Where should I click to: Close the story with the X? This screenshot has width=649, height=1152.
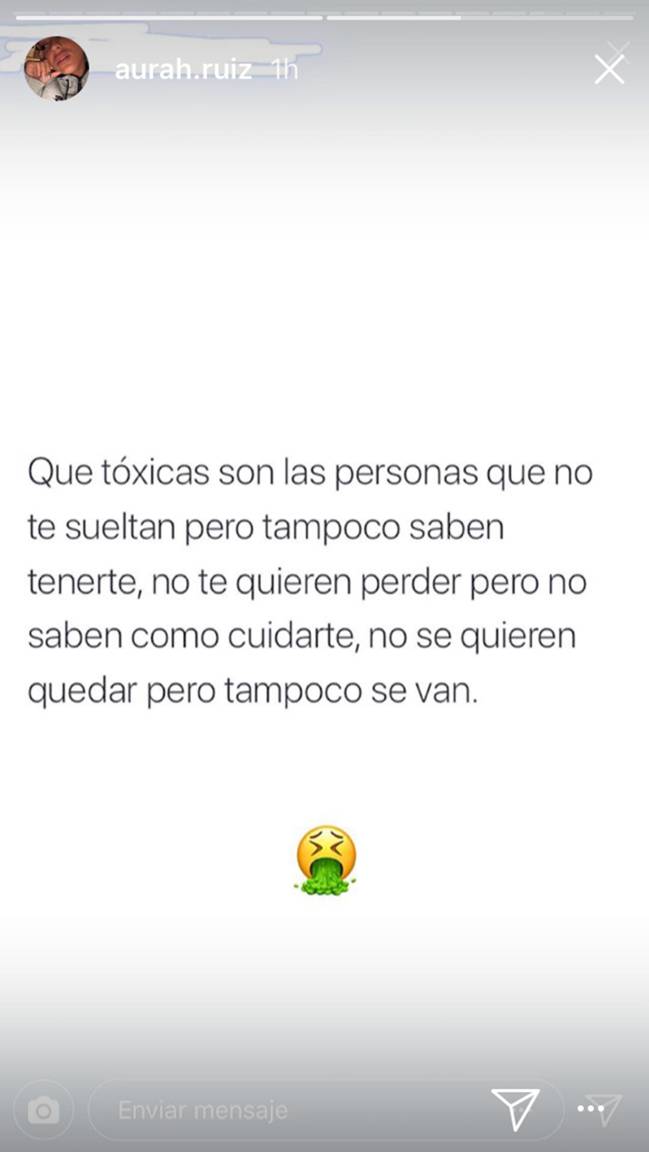pos(609,69)
